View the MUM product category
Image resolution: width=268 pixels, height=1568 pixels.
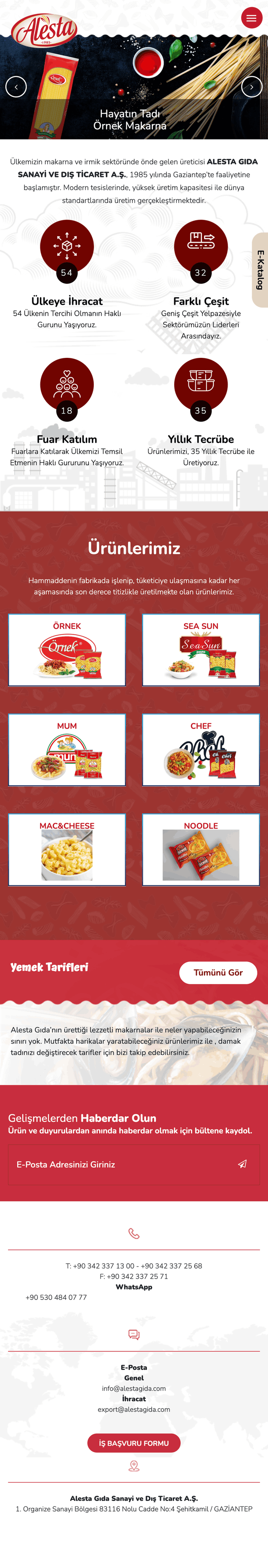[x=67, y=749]
